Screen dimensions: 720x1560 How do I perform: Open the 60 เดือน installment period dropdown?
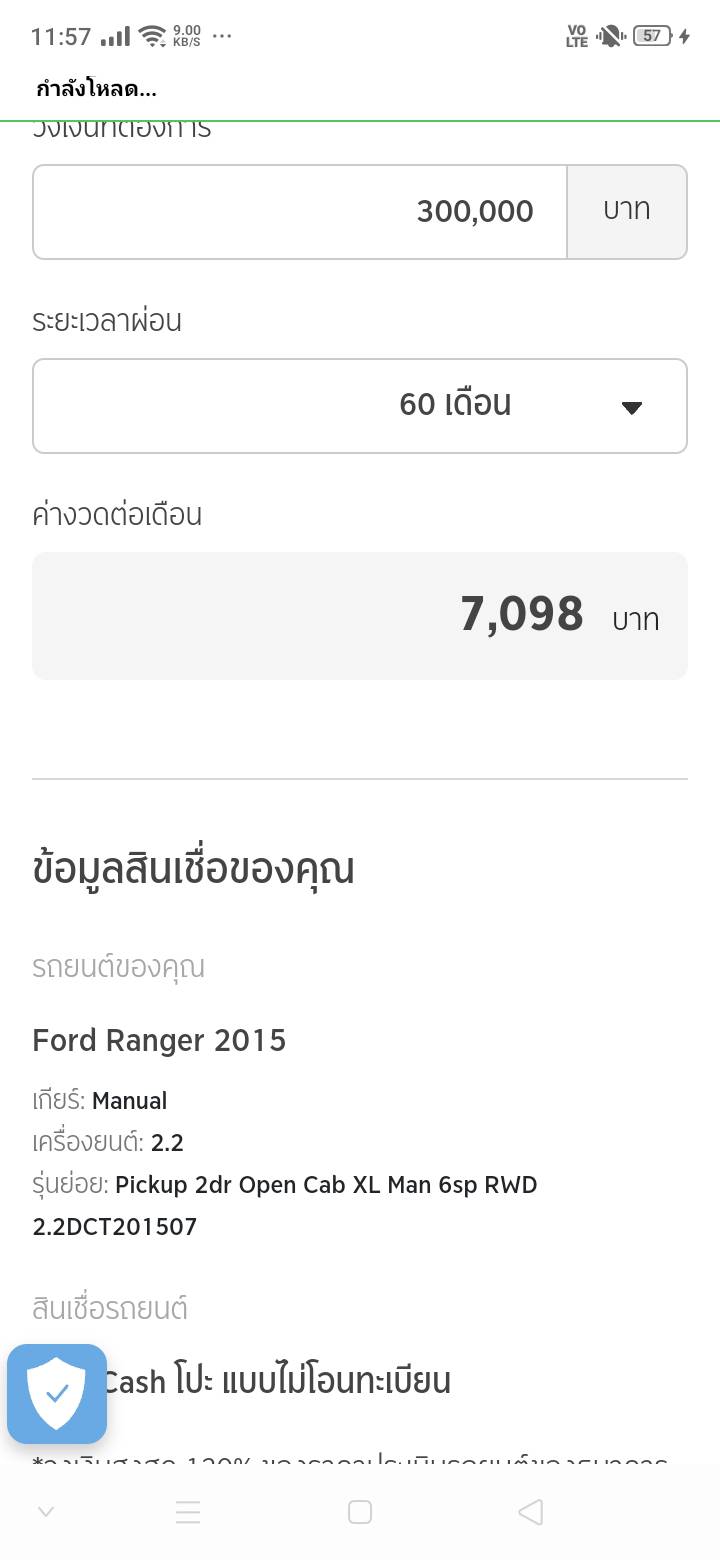pyautogui.click(x=360, y=406)
